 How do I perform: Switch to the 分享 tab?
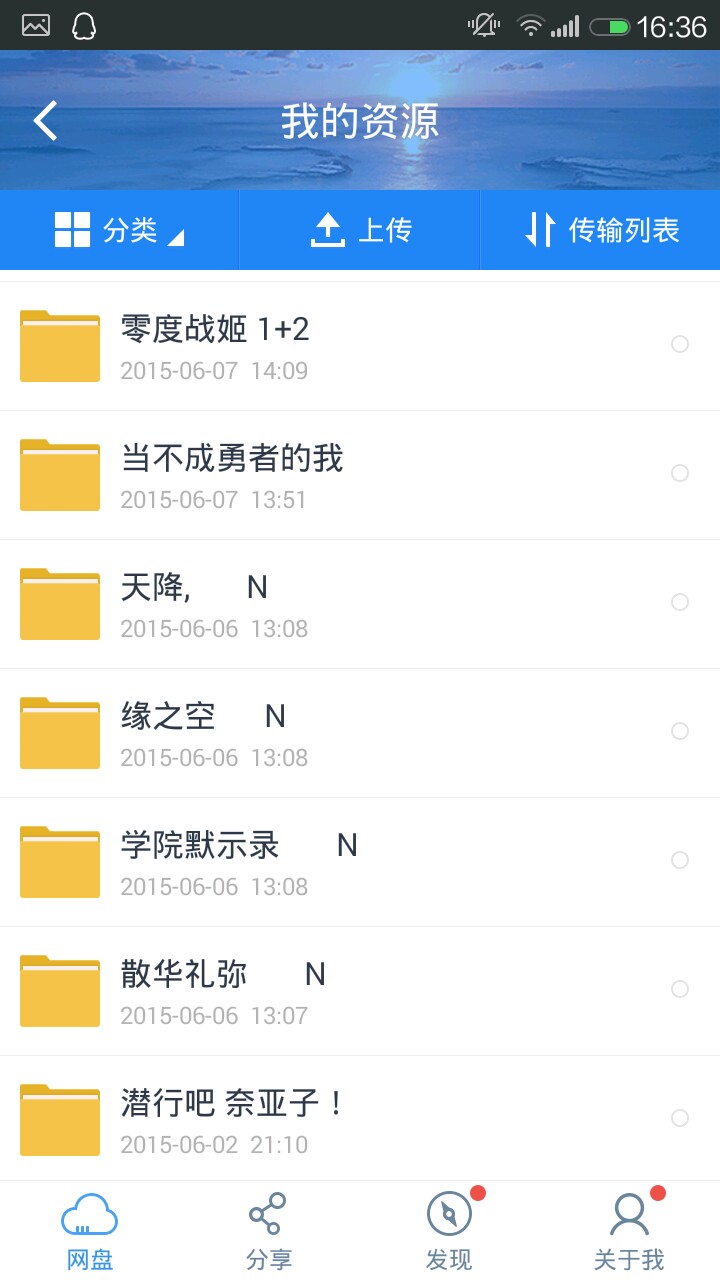pyautogui.click(x=269, y=1230)
